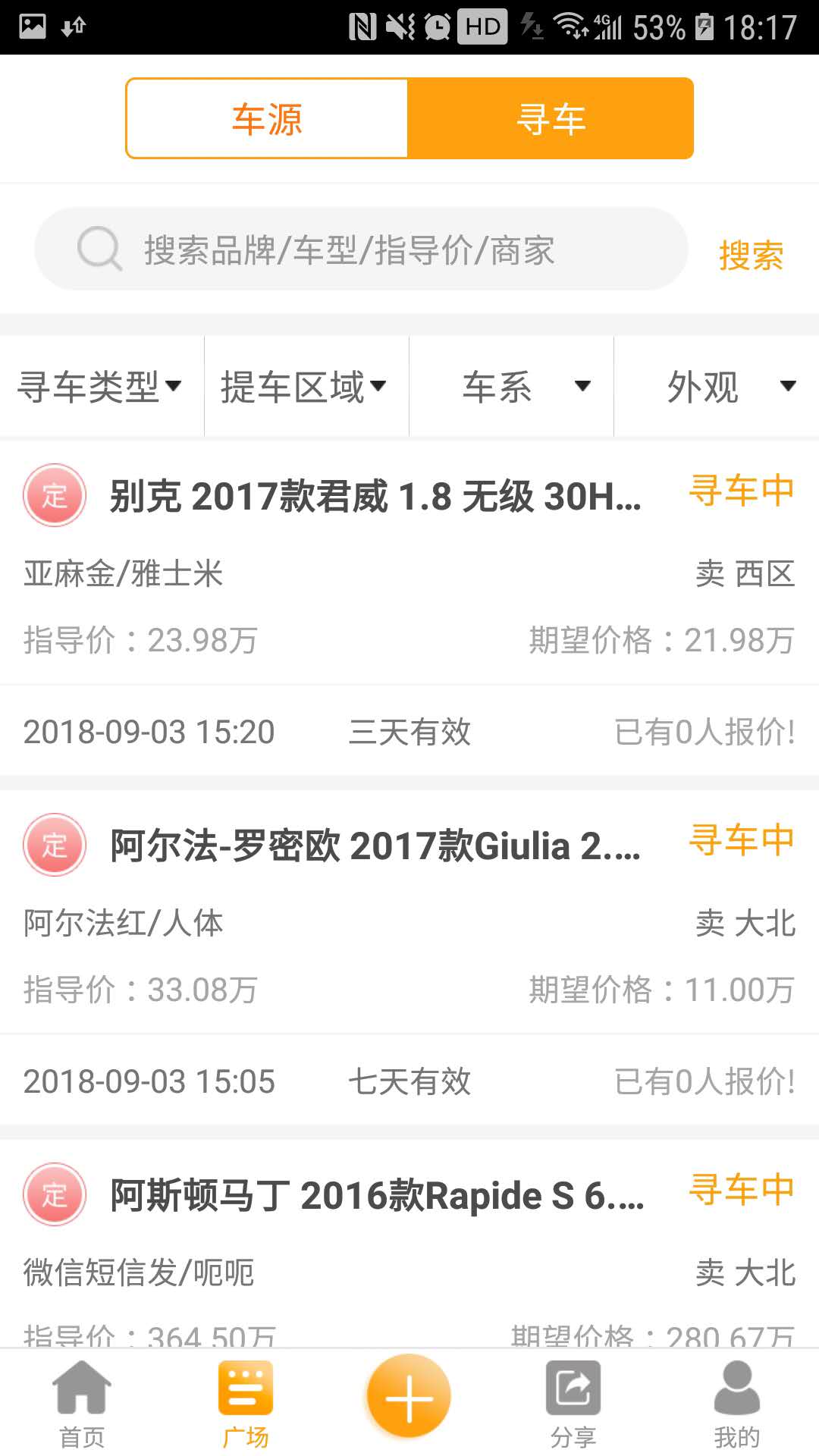The image size is (819, 1456).
Task: View the 阿尔法-罗密欧 Giulia request
Action: [375, 846]
